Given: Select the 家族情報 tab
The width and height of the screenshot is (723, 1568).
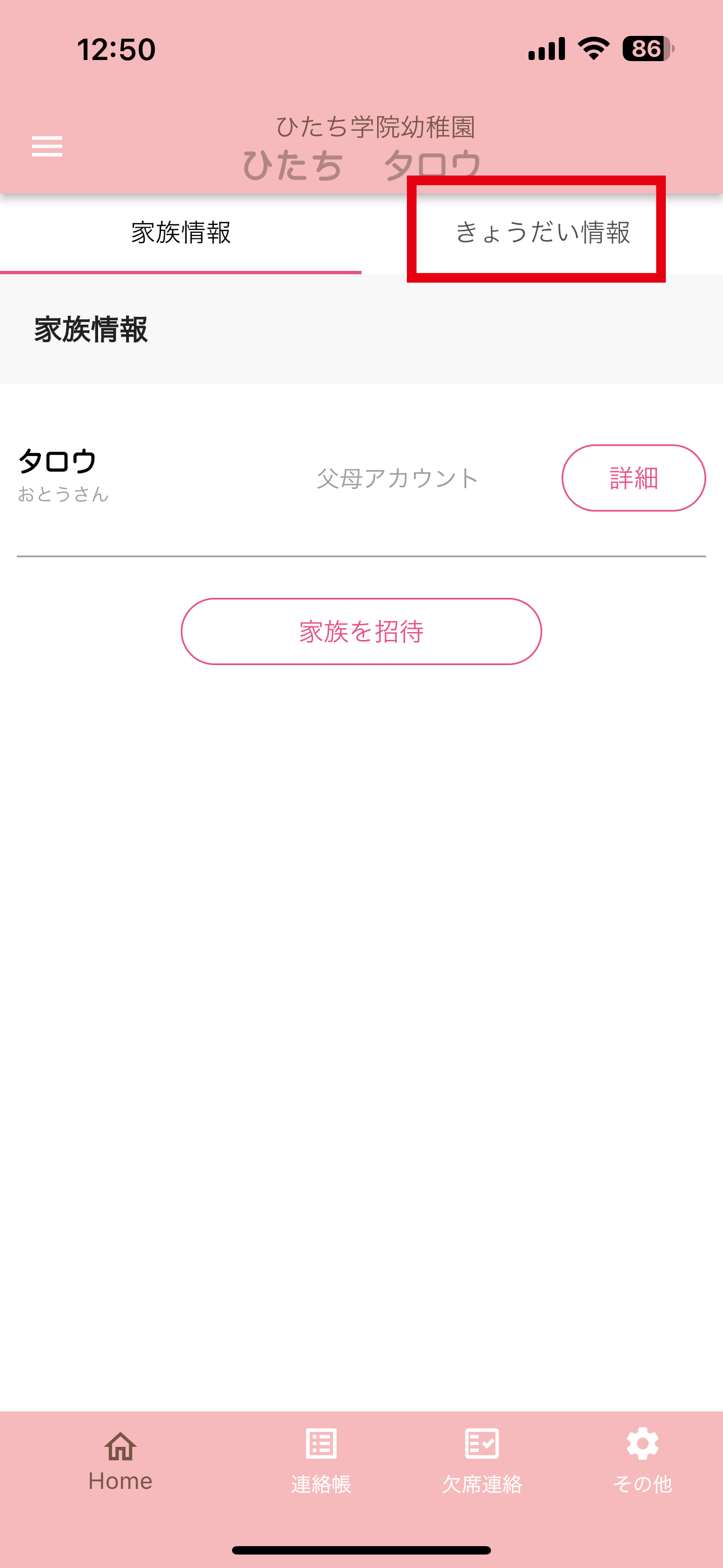Looking at the screenshot, I should coord(180,232).
